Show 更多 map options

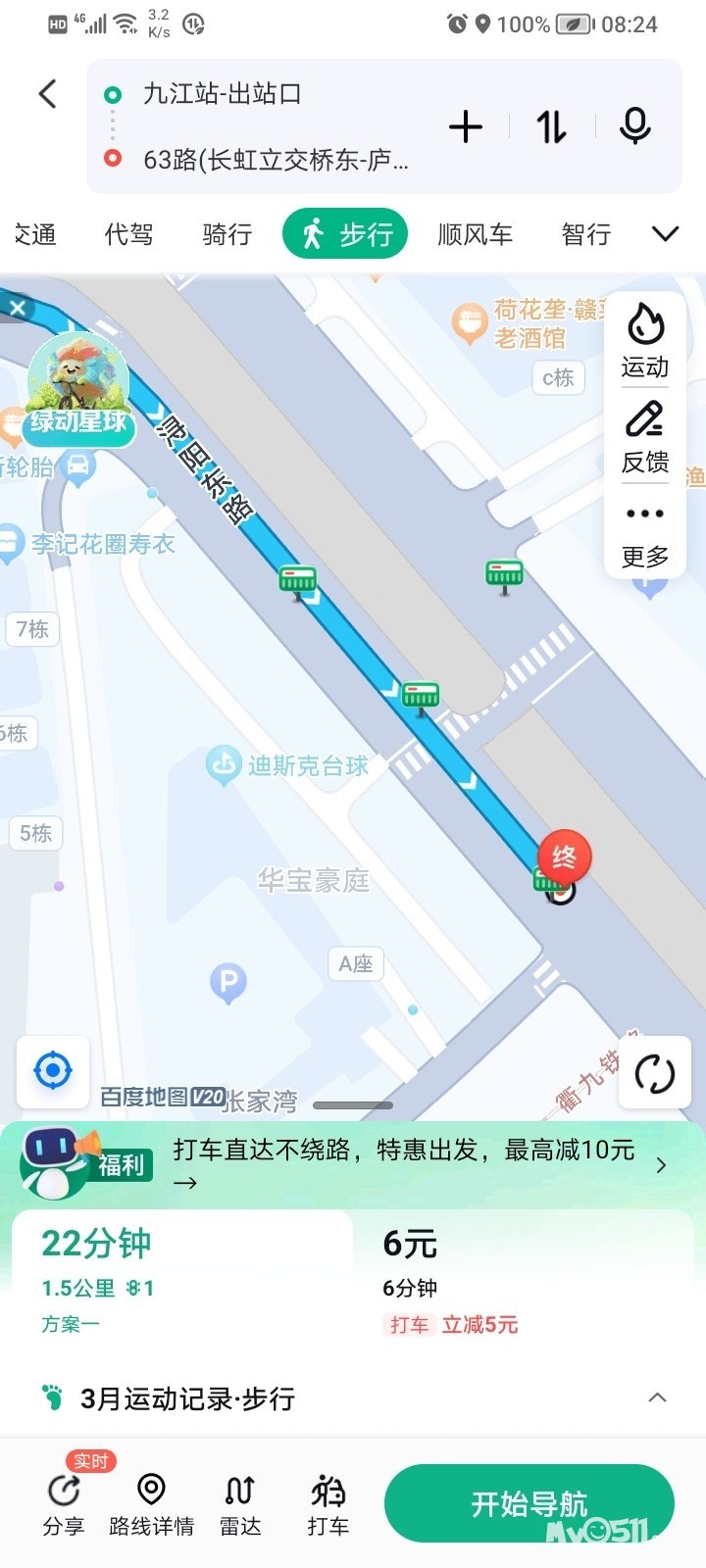click(x=645, y=534)
